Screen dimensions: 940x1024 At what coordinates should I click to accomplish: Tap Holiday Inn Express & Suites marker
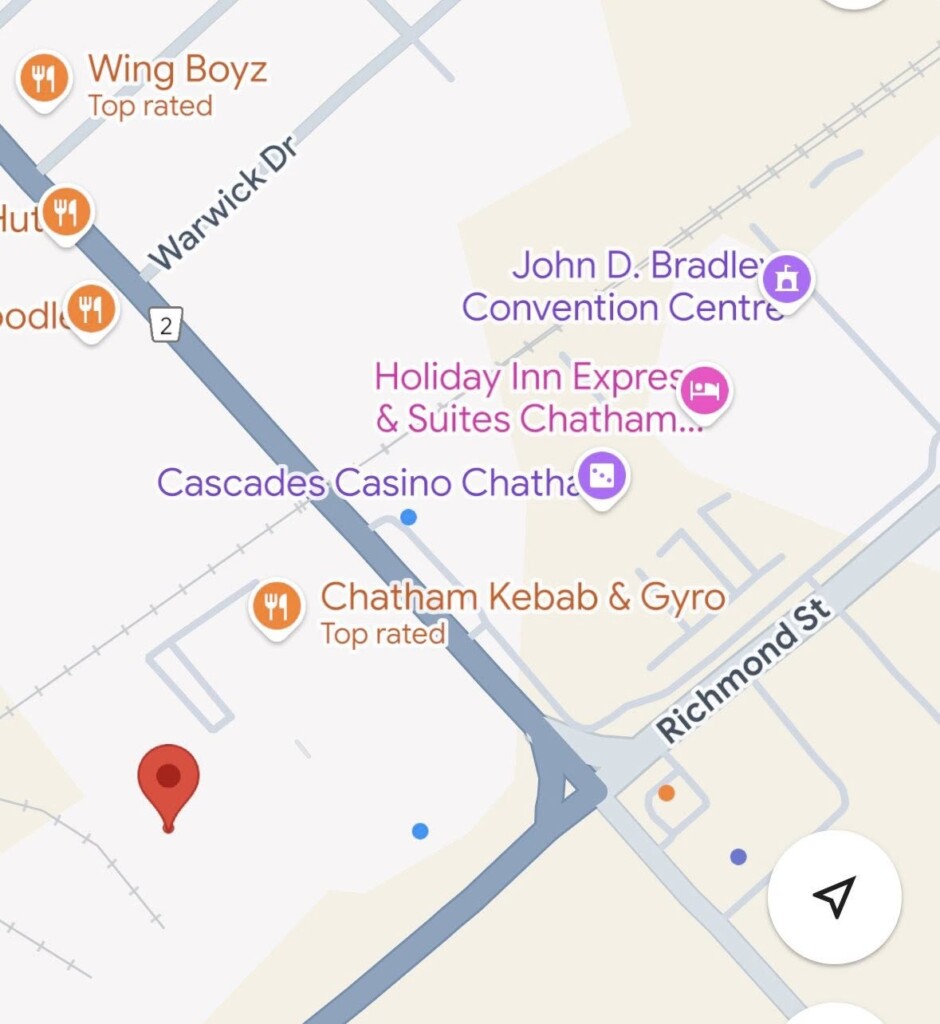pos(705,388)
